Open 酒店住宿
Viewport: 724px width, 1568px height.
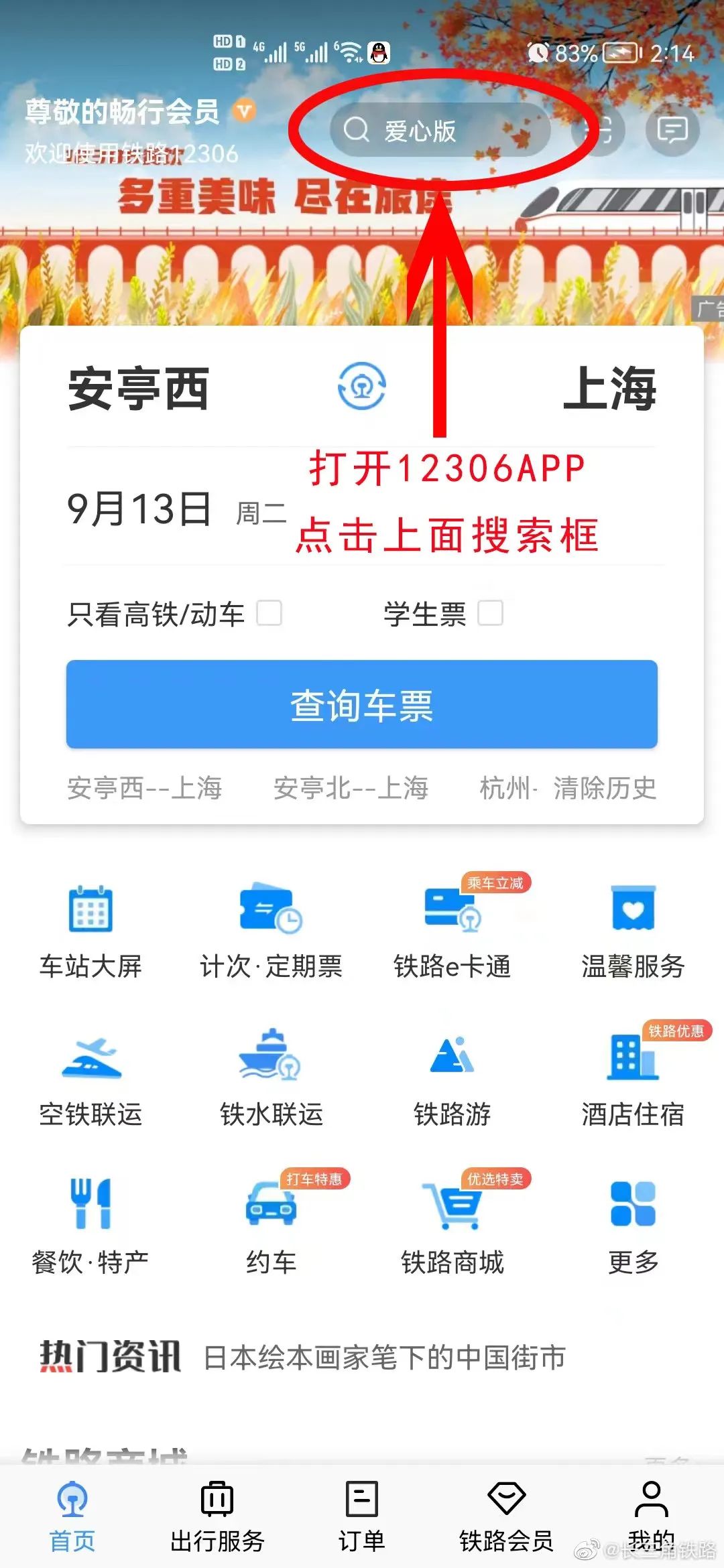(x=633, y=1079)
